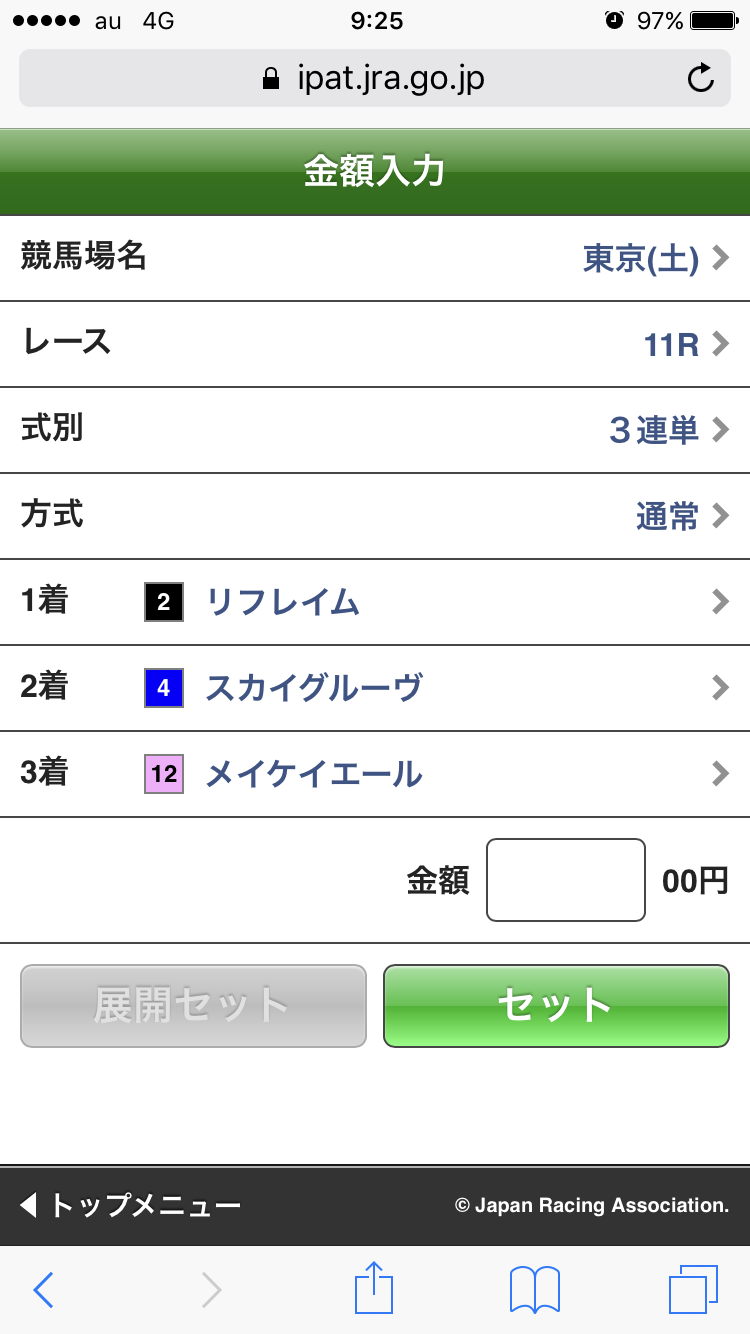
Task: Show open Safari tabs
Action: tap(692, 1290)
